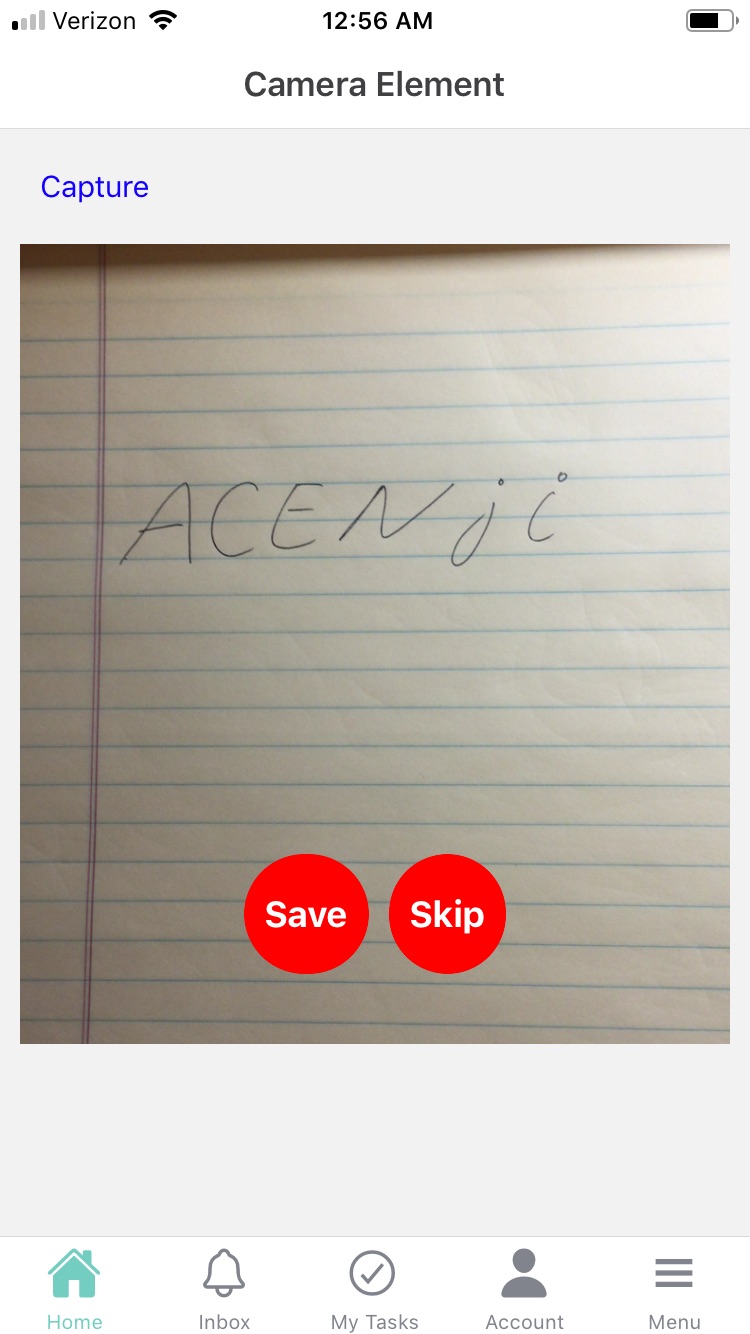Switch to My Tasks tab

tap(374, 1288)
